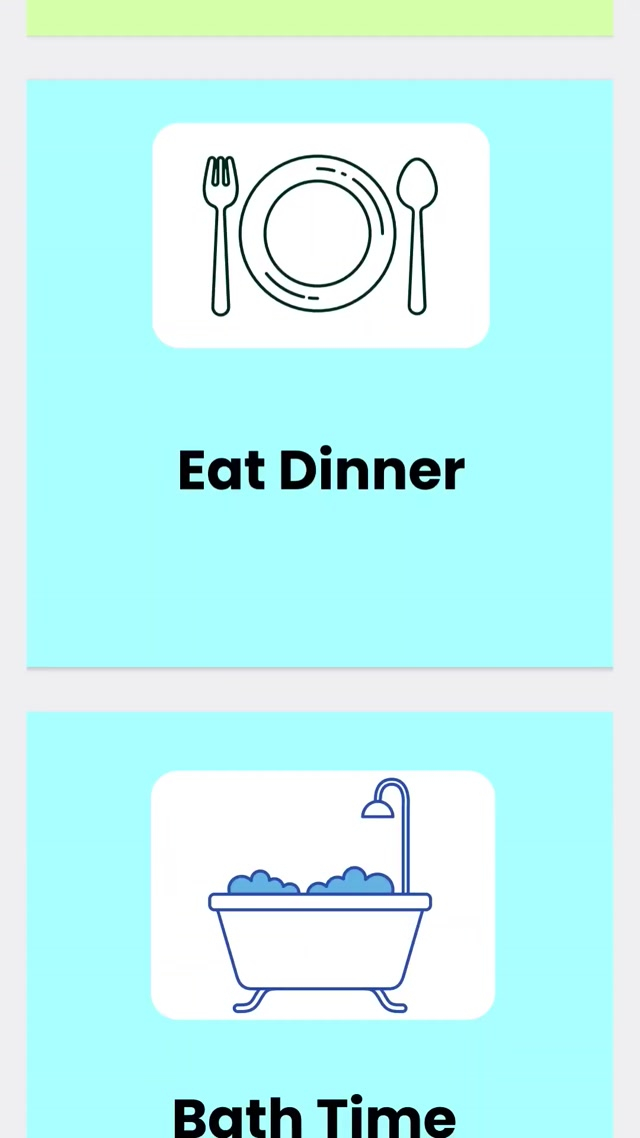
Task: Select the Bath Time card
Action: tap(320, 925)
